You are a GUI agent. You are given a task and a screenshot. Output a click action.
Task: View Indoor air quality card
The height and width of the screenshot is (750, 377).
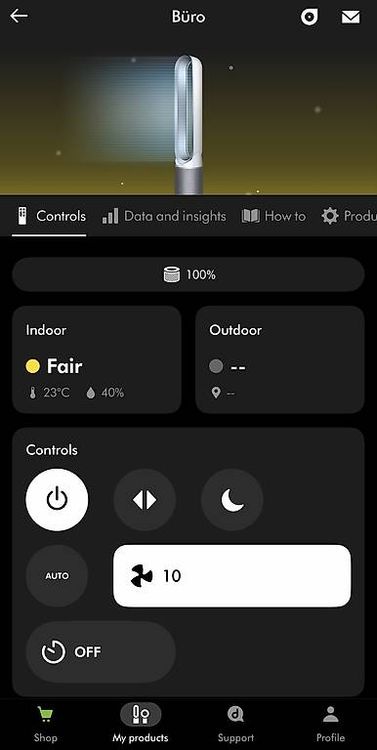click(x=97, y=360)
